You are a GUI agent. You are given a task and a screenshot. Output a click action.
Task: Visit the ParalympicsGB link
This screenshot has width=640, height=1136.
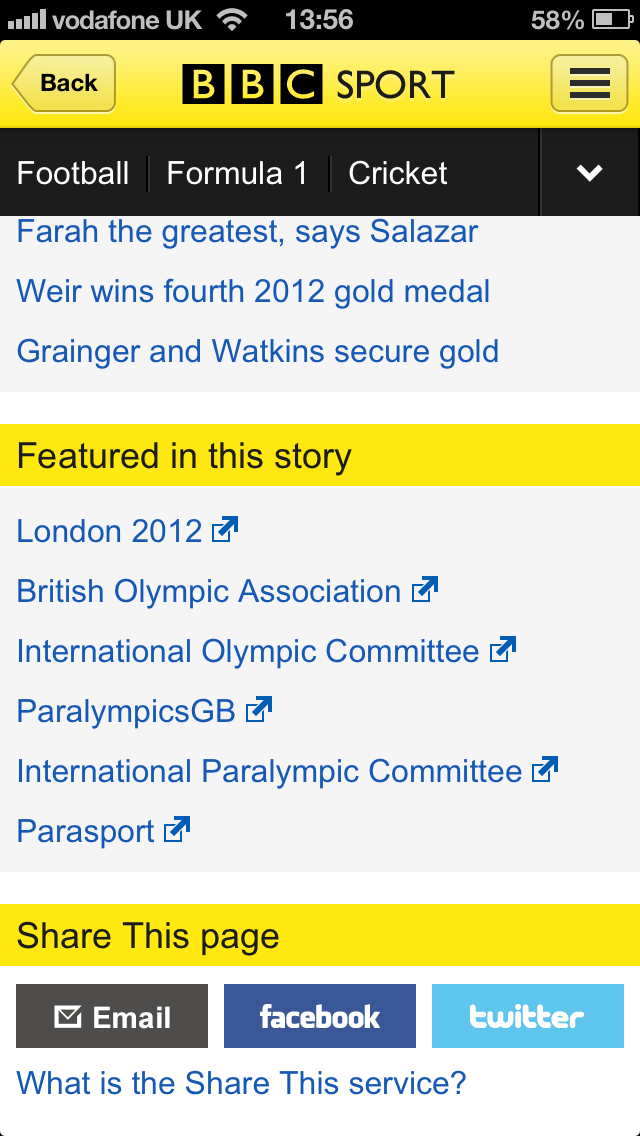[x=144, y=711]
